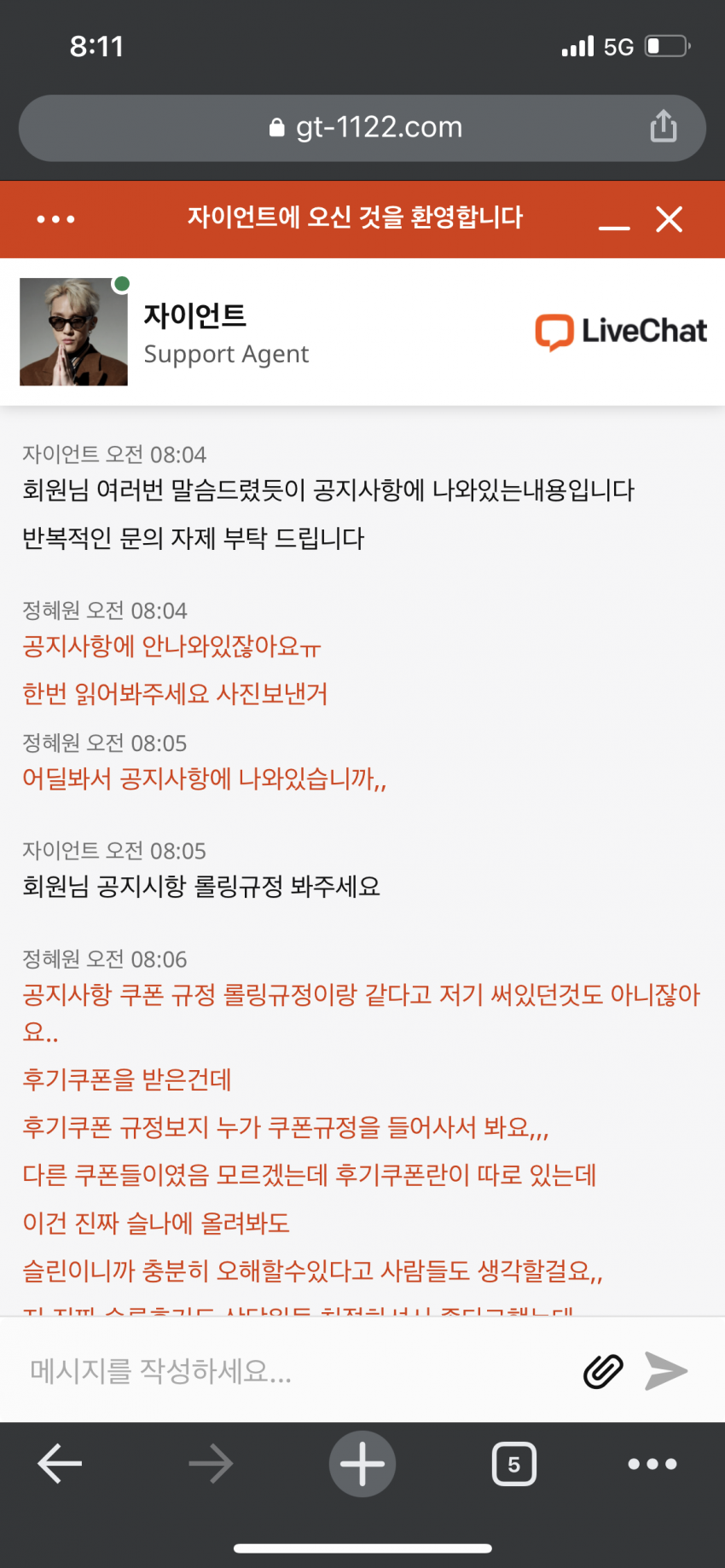The image size is (725, 1568).
Task: Share the page from the address bar
Action: 664,125
